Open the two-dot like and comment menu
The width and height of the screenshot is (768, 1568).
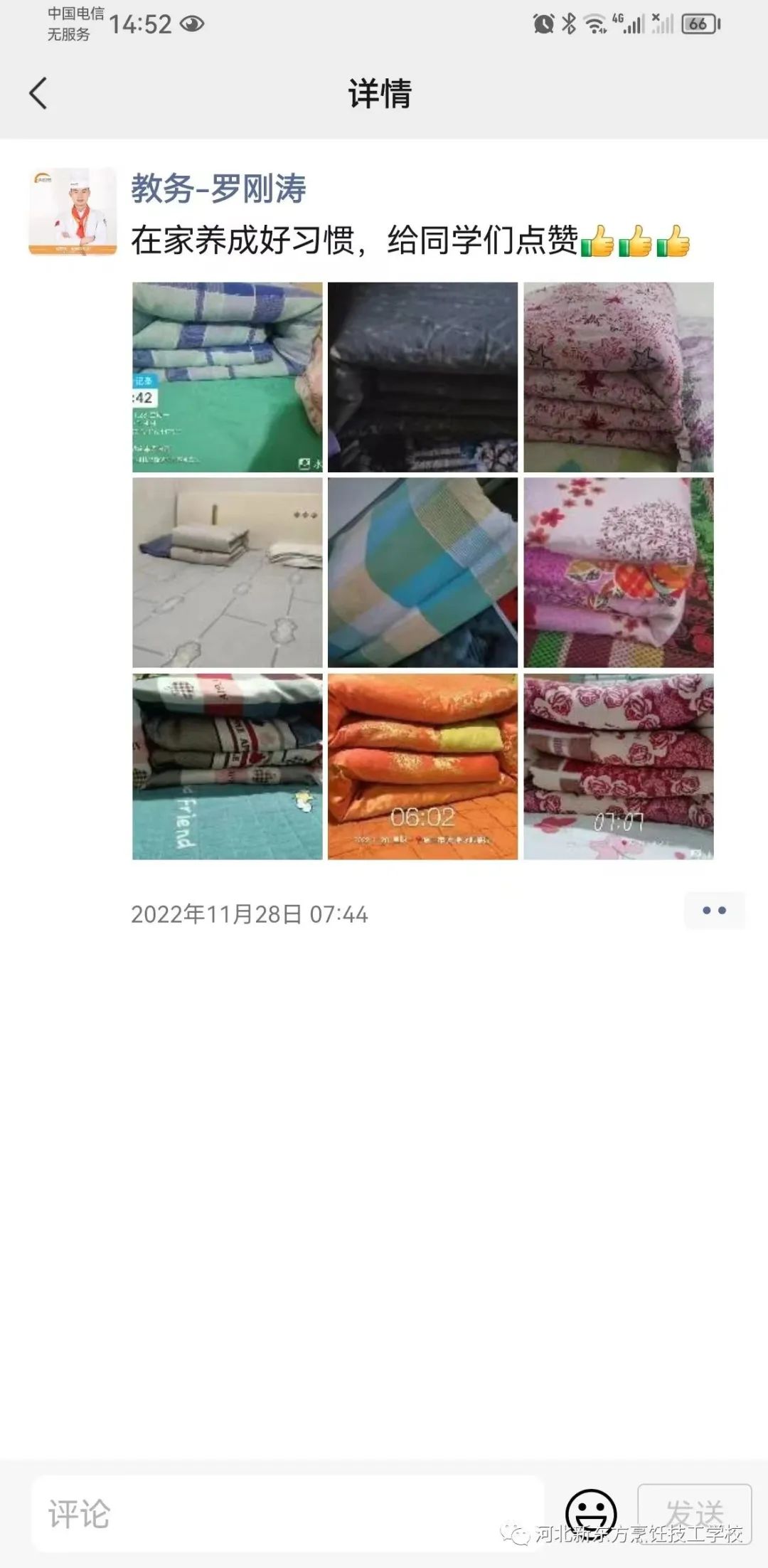coord(714,911)
